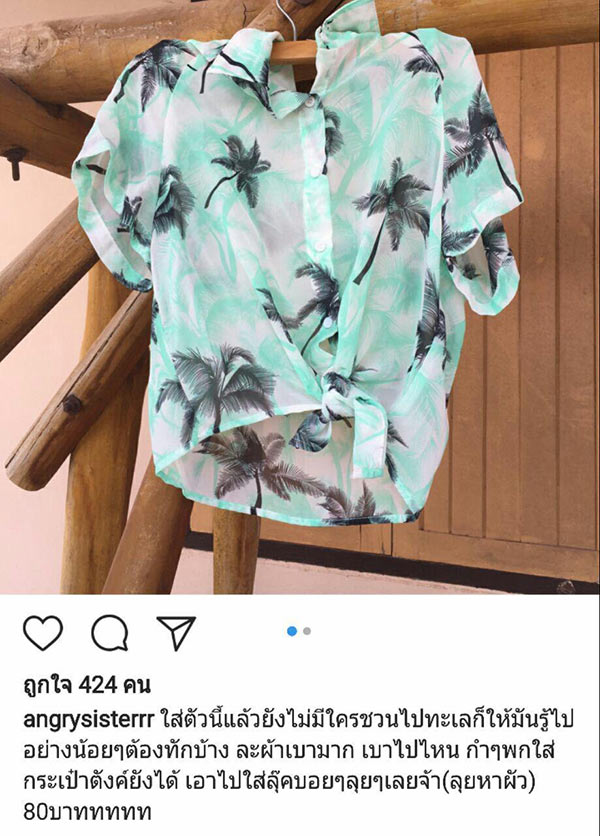Share the post via paper plane icon
Viewport: 600px width, 836px height.
point(175,632)
